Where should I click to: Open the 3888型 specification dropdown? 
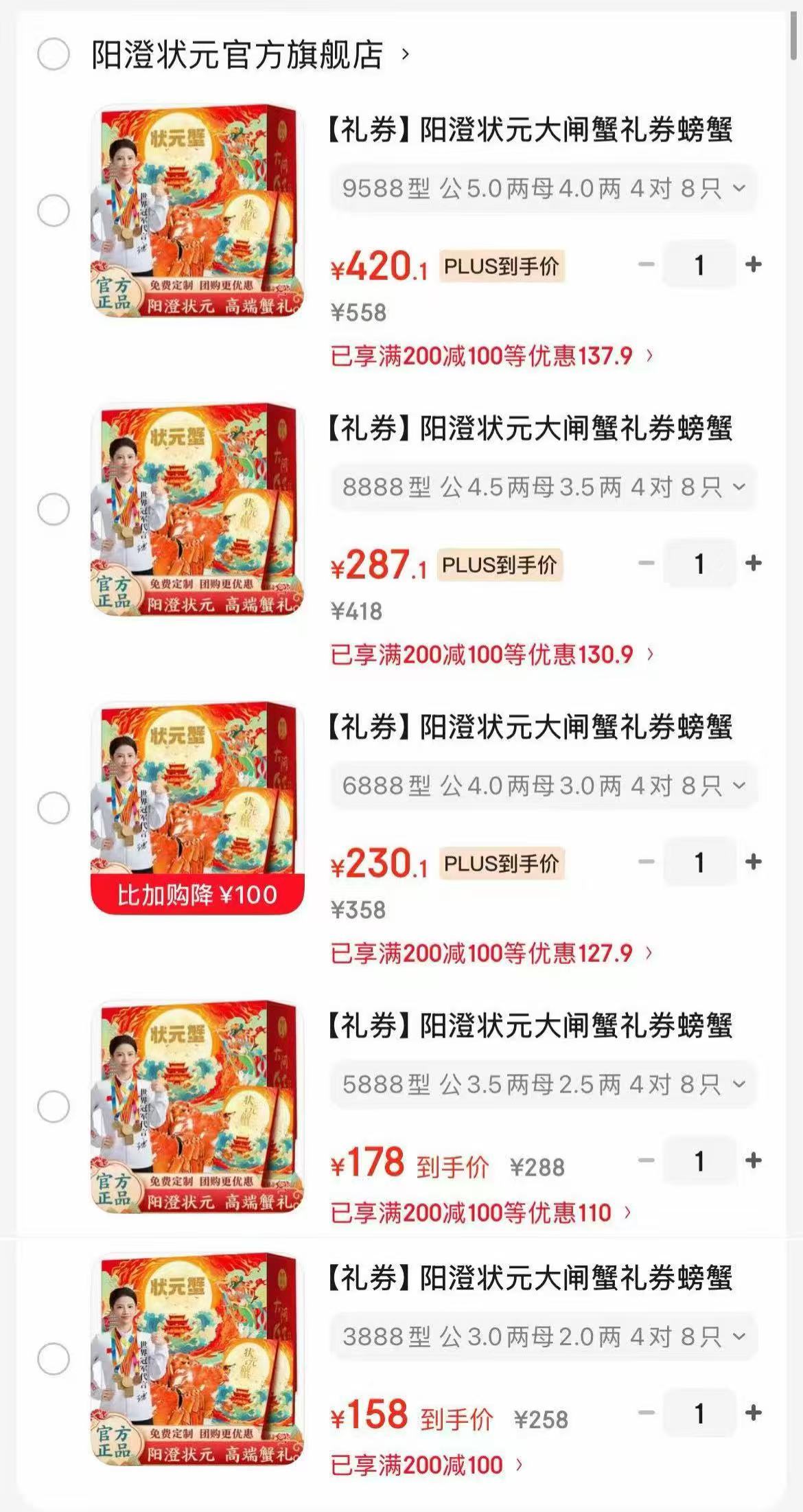[544, 1336]
